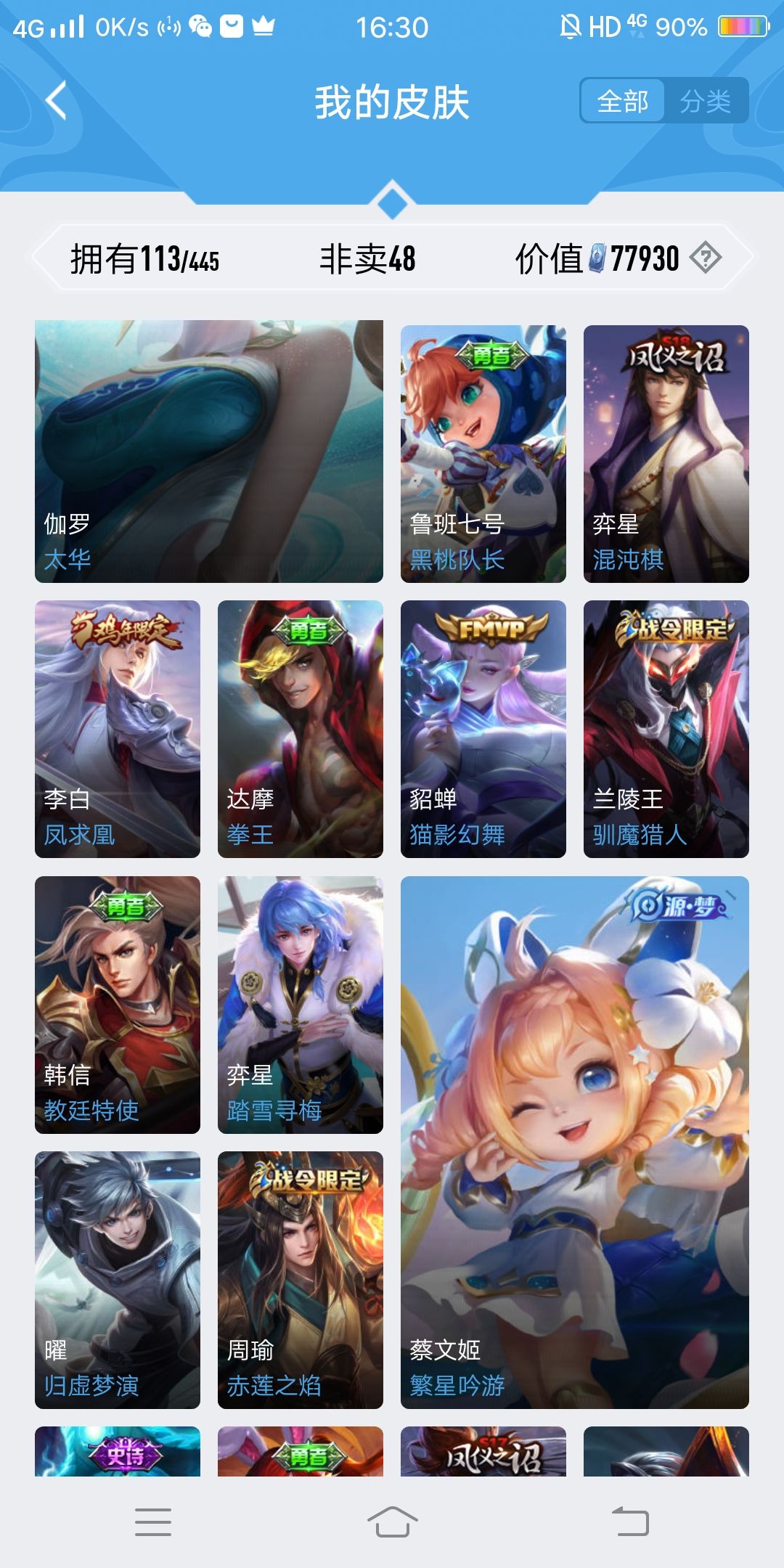Select the 弈星 踏雪寻梅 skin

[x=300, y=1005]
